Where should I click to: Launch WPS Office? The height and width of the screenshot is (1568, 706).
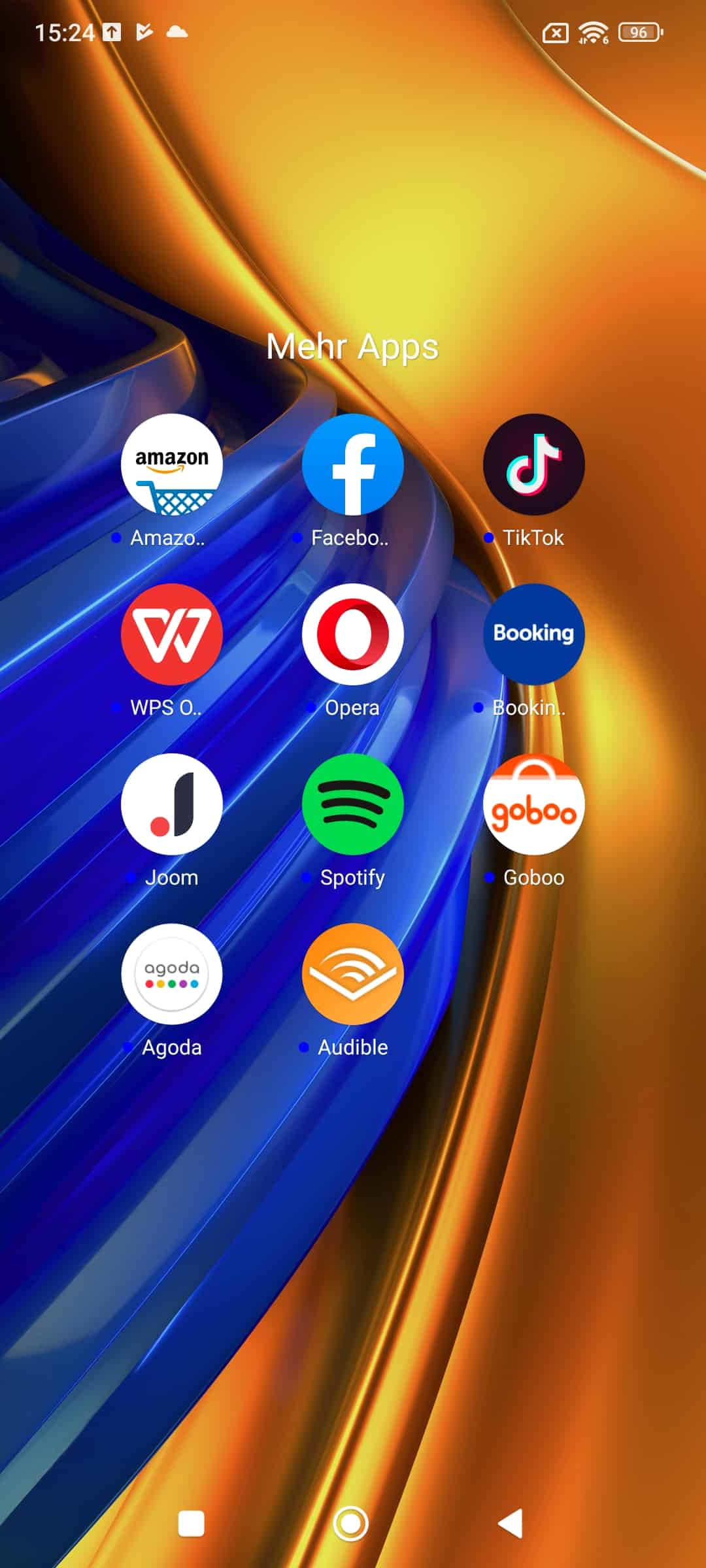172,634
